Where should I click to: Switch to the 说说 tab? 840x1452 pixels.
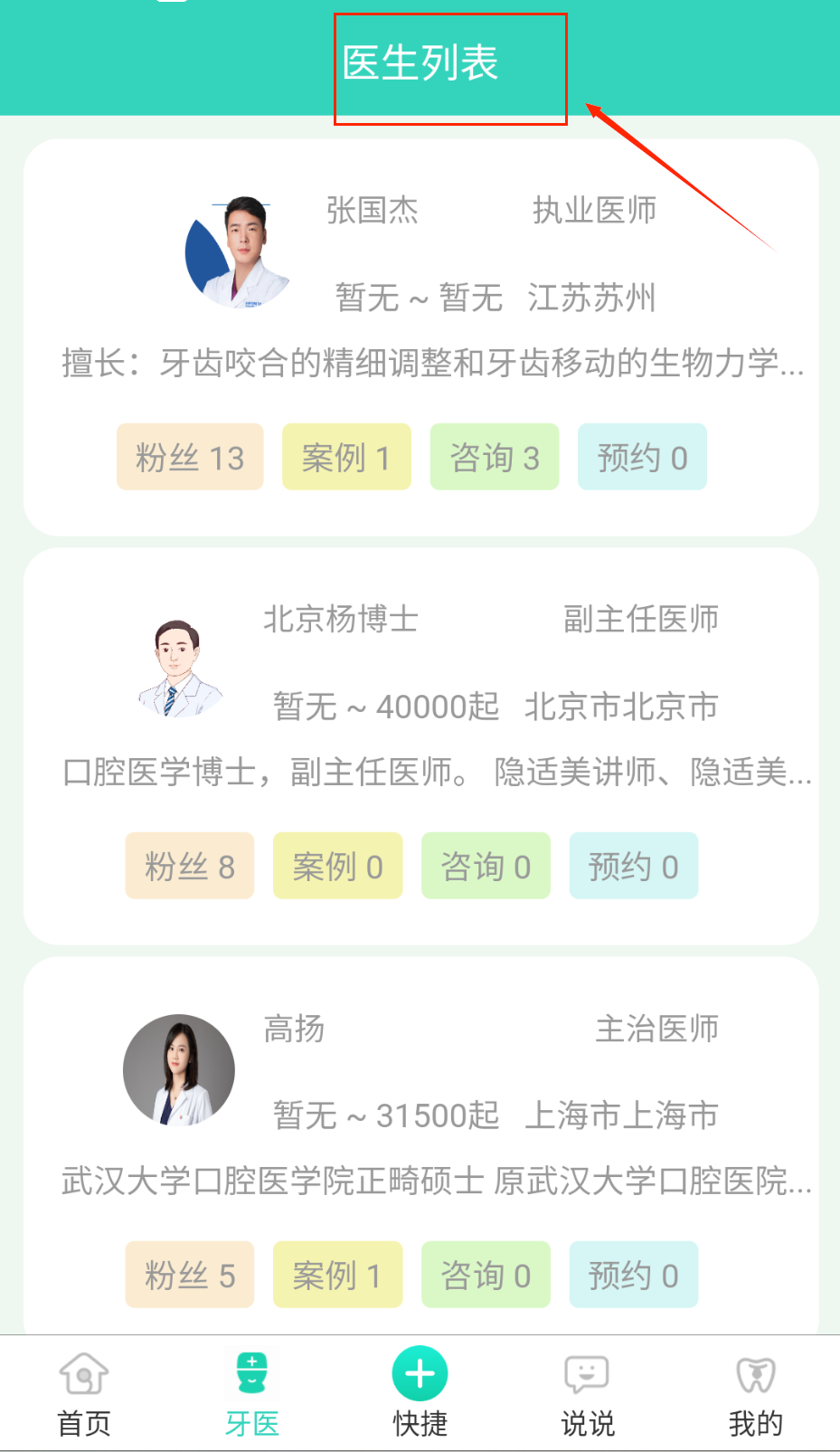pos(588,1394)
